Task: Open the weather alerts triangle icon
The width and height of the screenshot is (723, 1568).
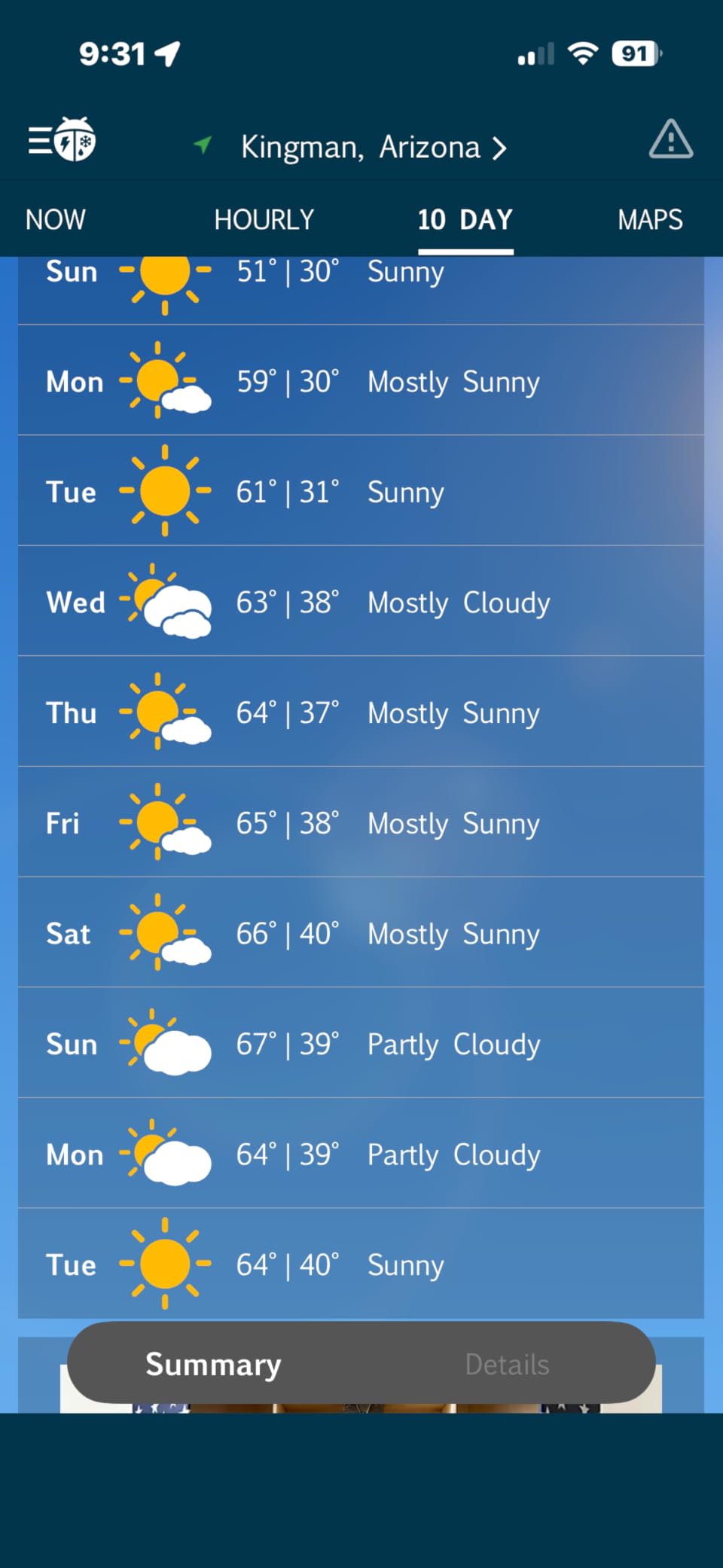Action: tap(670, 140)
